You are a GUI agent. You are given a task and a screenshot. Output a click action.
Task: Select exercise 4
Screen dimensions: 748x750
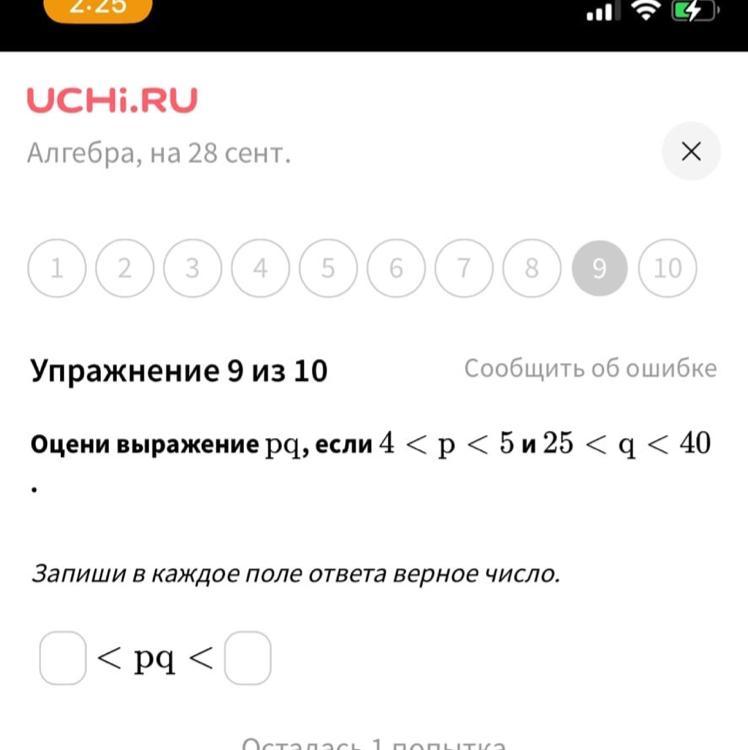click(x=261, y=268)
